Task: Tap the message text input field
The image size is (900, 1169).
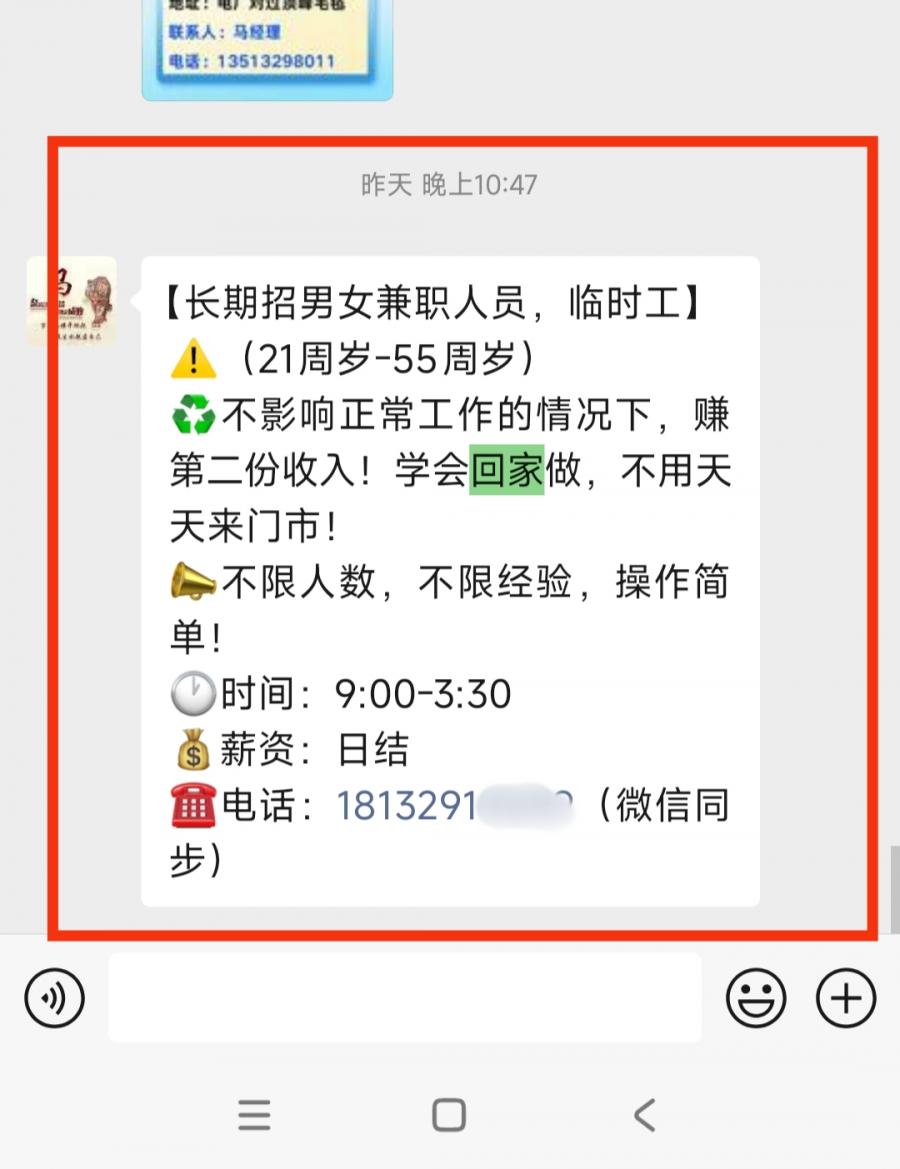Action: (404, 997)
